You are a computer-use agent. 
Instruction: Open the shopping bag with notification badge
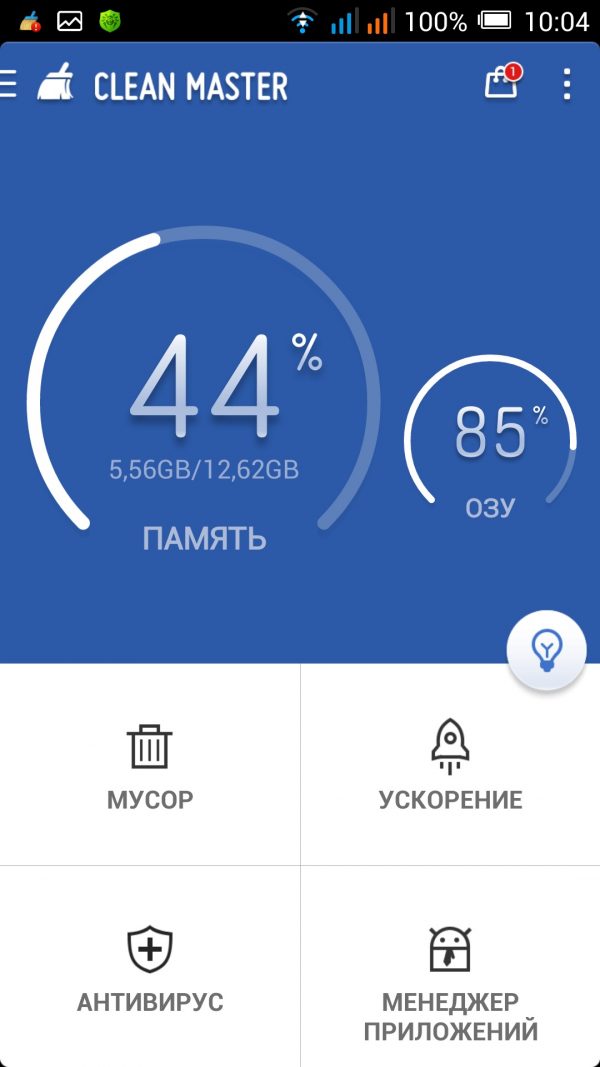[501, 84]
